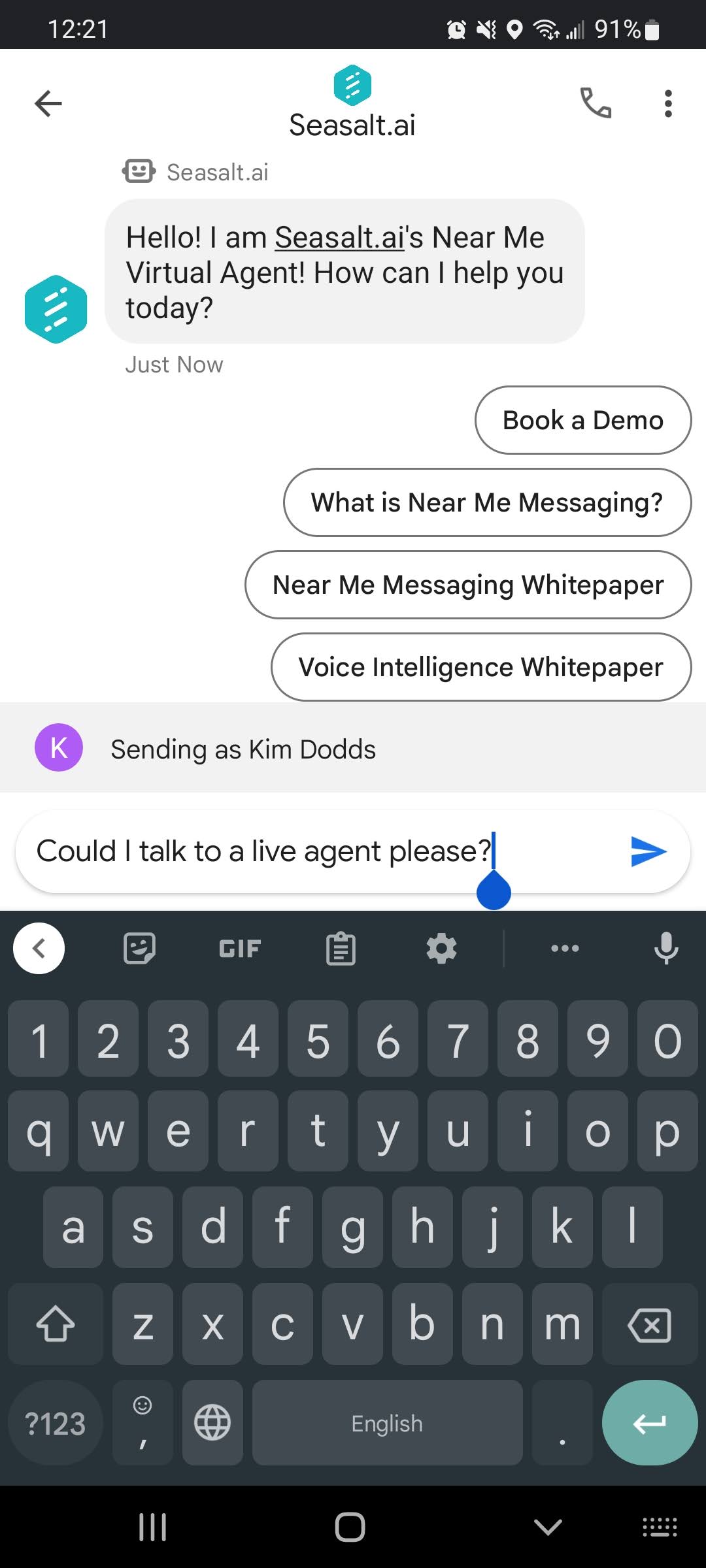Viewport: 706px width, 1568px height.
Task: Tap the message text input field
Action: pyautogui.click(x=261, y=851)
